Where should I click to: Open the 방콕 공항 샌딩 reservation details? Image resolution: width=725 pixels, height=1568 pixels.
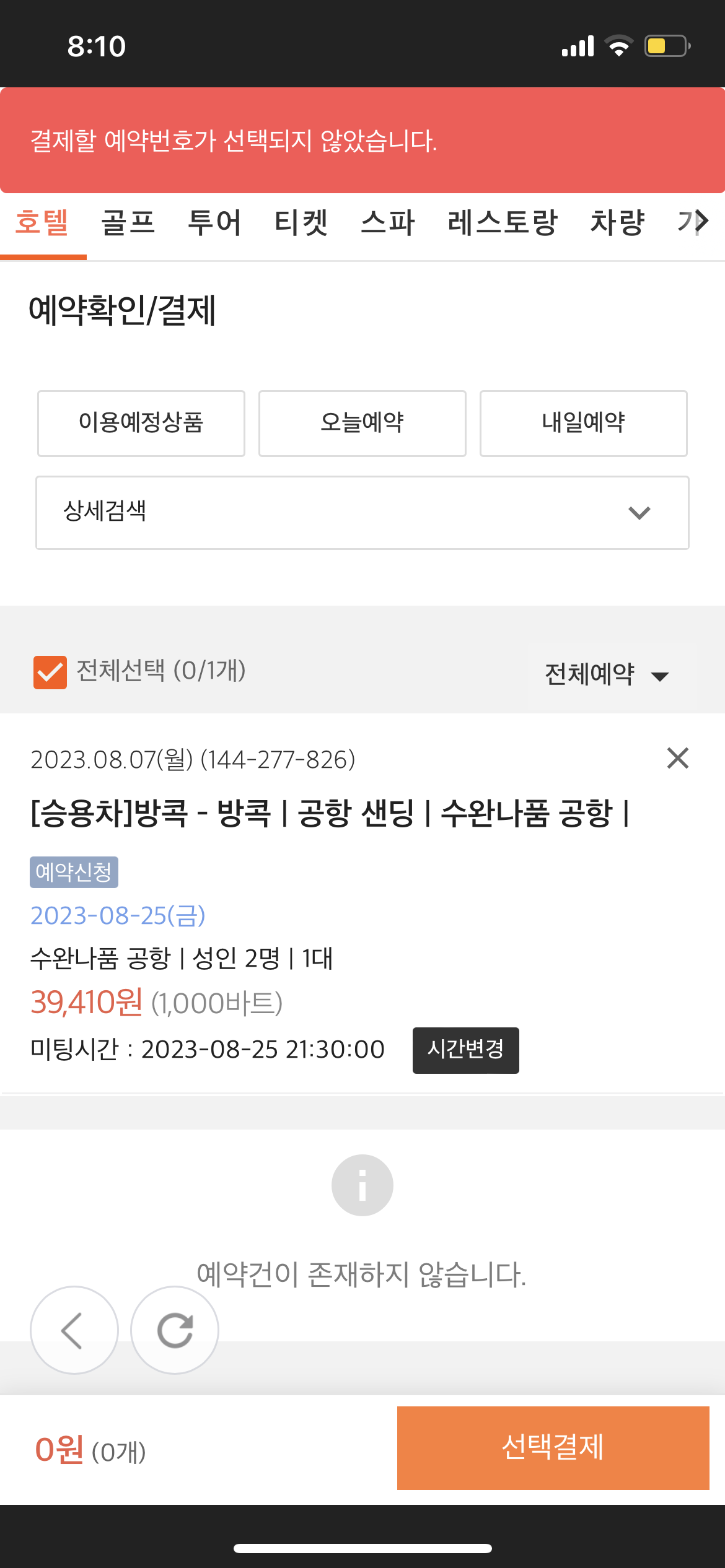(330, 813)
